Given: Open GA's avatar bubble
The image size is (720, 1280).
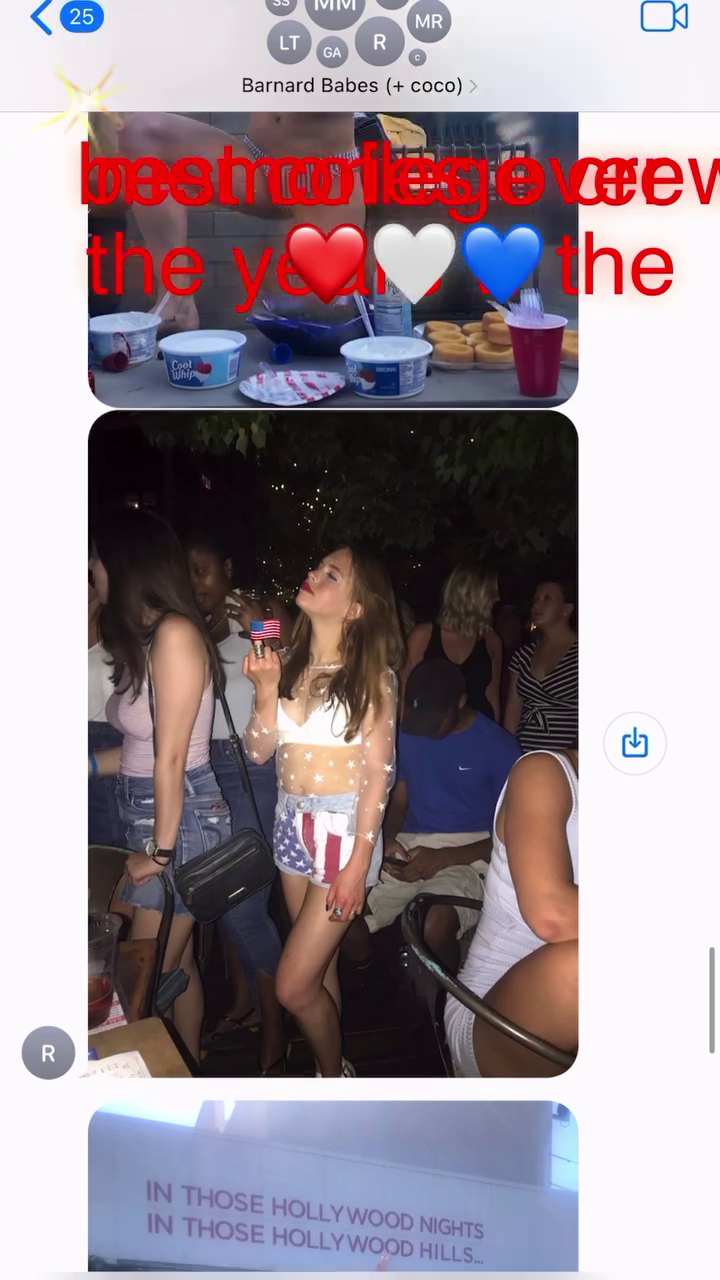Looking at the screenshot, I should (x=333, y=51).
